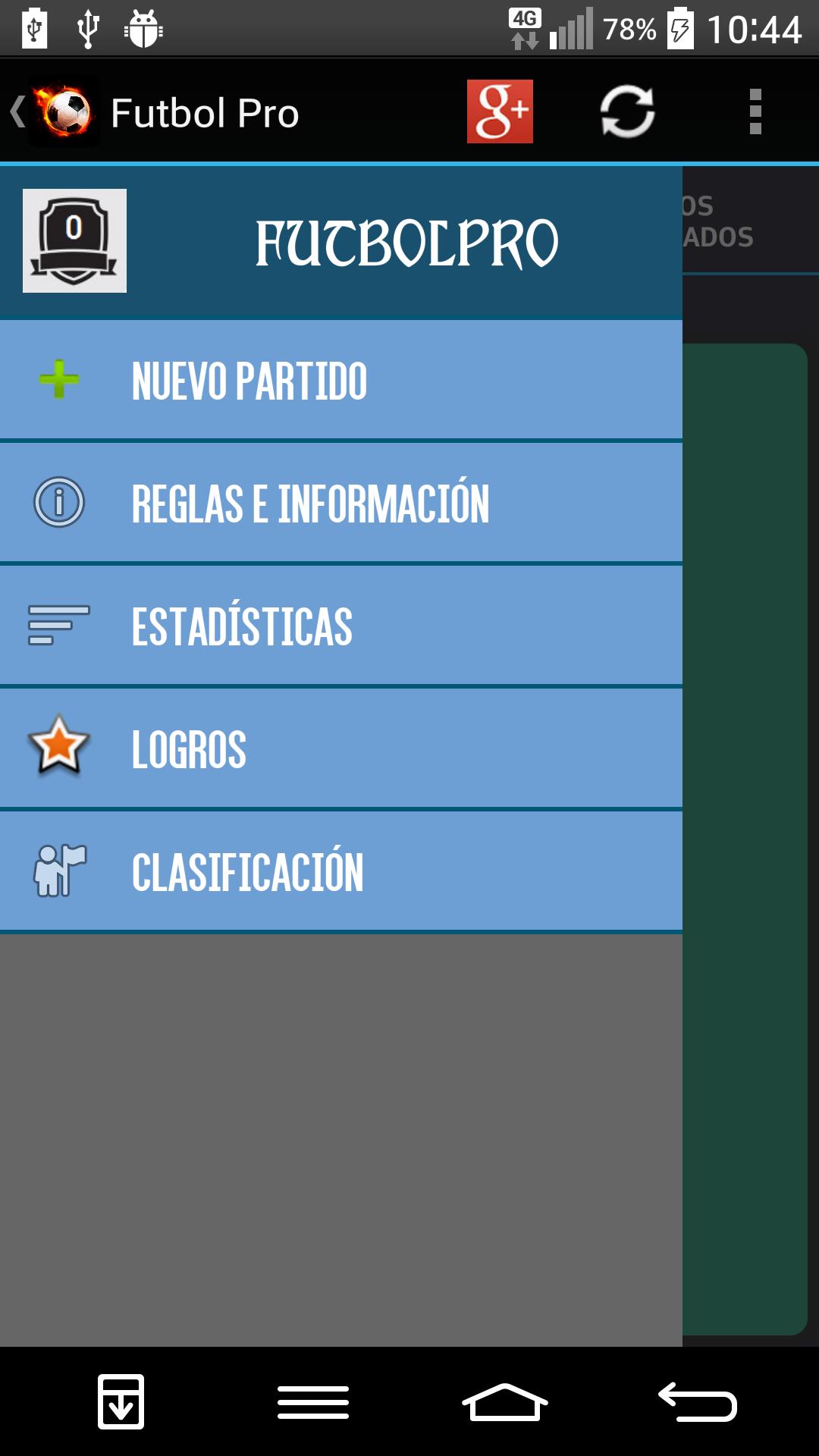
Task: Open the shield badge showing zero
Action: pyautogui.click(x=74, y=240)
